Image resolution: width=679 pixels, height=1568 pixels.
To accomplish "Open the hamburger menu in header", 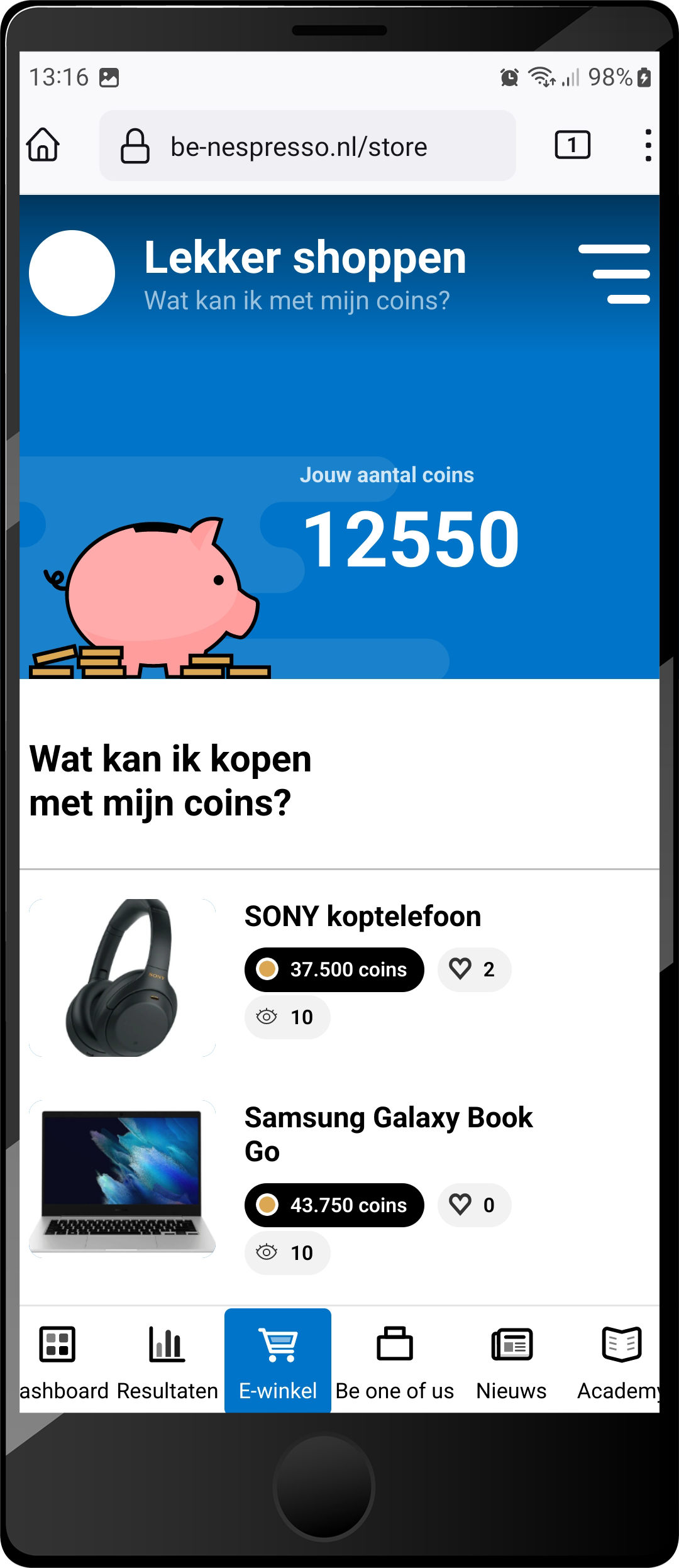I will click(614, 274).
